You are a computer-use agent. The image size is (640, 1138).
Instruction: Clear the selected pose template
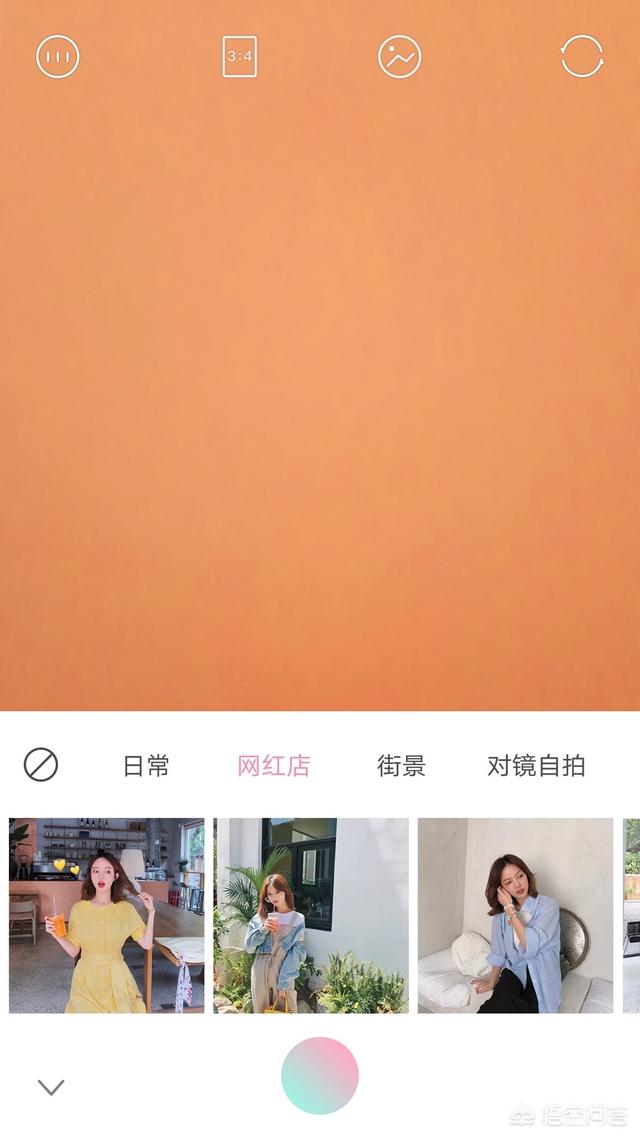click(41, 765)
